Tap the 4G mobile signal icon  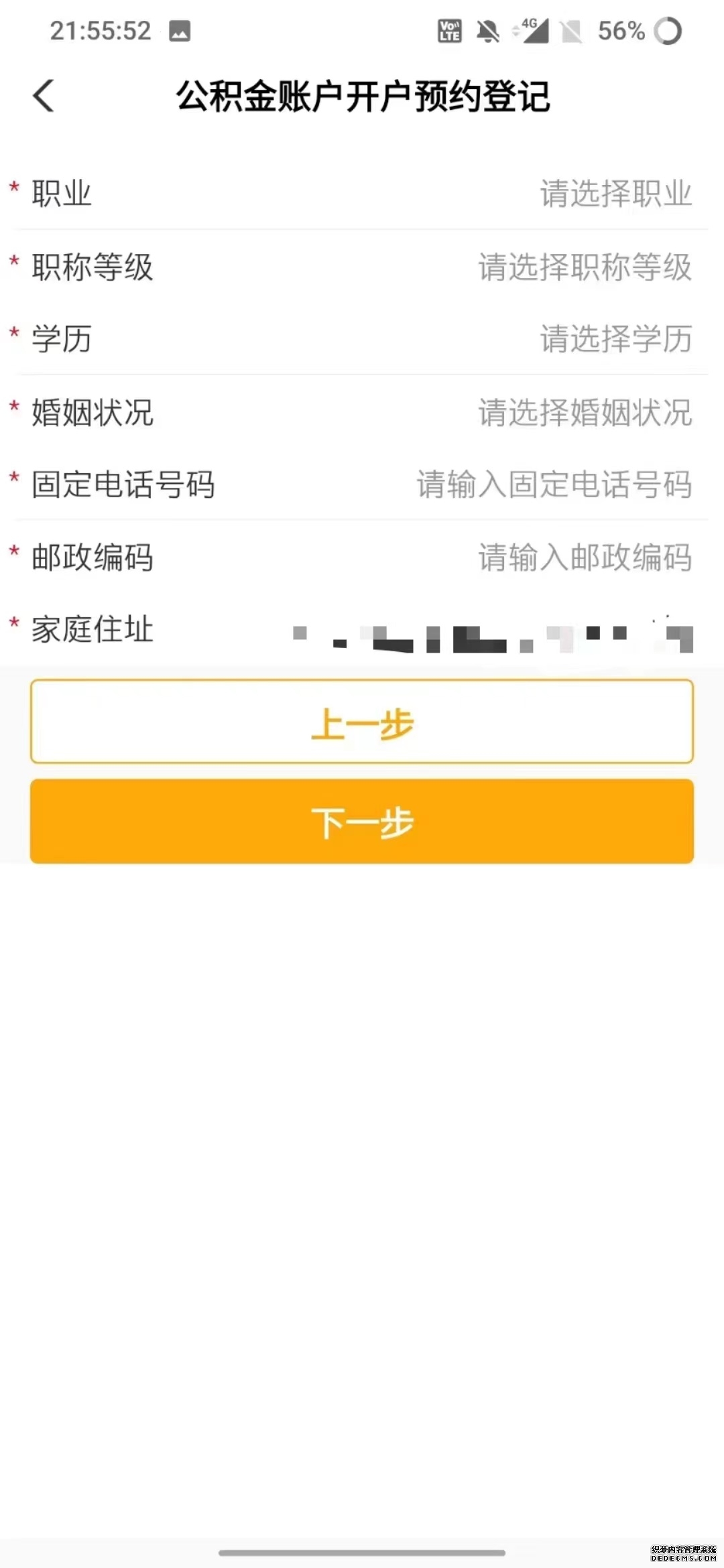(x=532, y=29)
